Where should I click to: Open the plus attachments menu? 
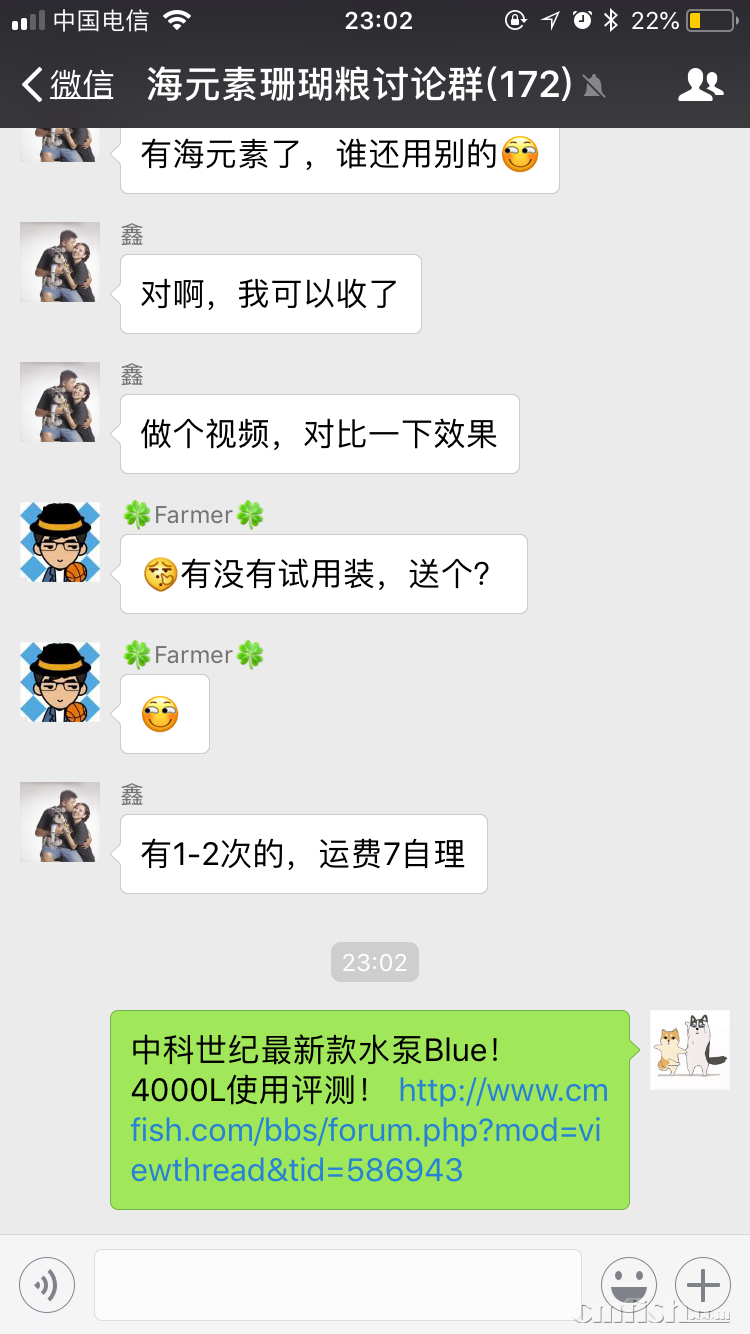click(x=703, y=1284)
